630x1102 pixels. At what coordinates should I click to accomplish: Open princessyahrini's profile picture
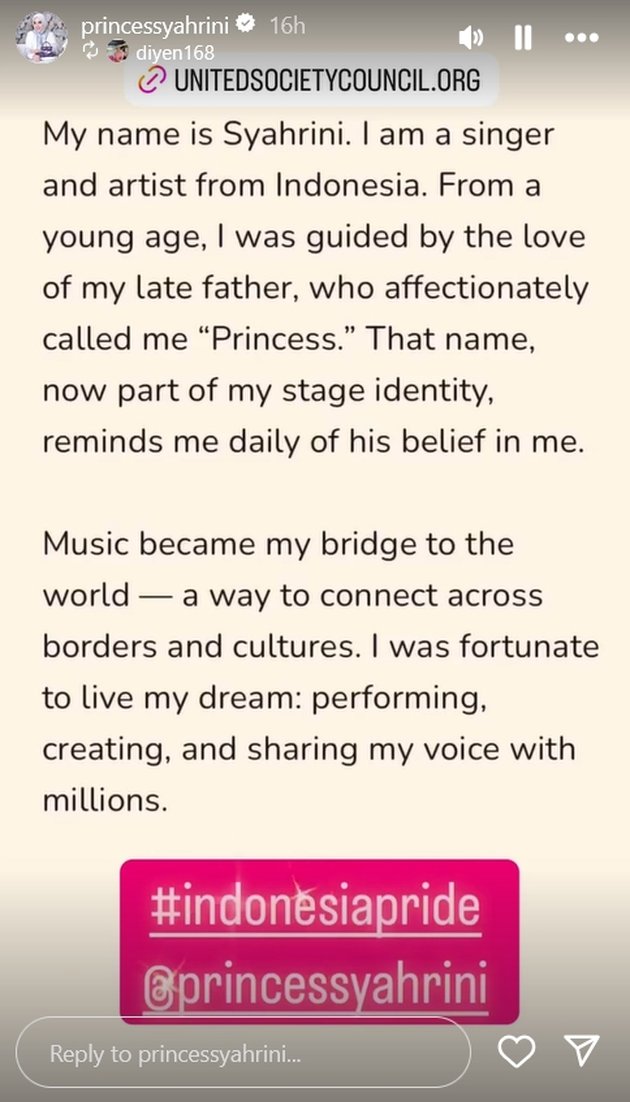pyautogui.click(x=41, y=38)
